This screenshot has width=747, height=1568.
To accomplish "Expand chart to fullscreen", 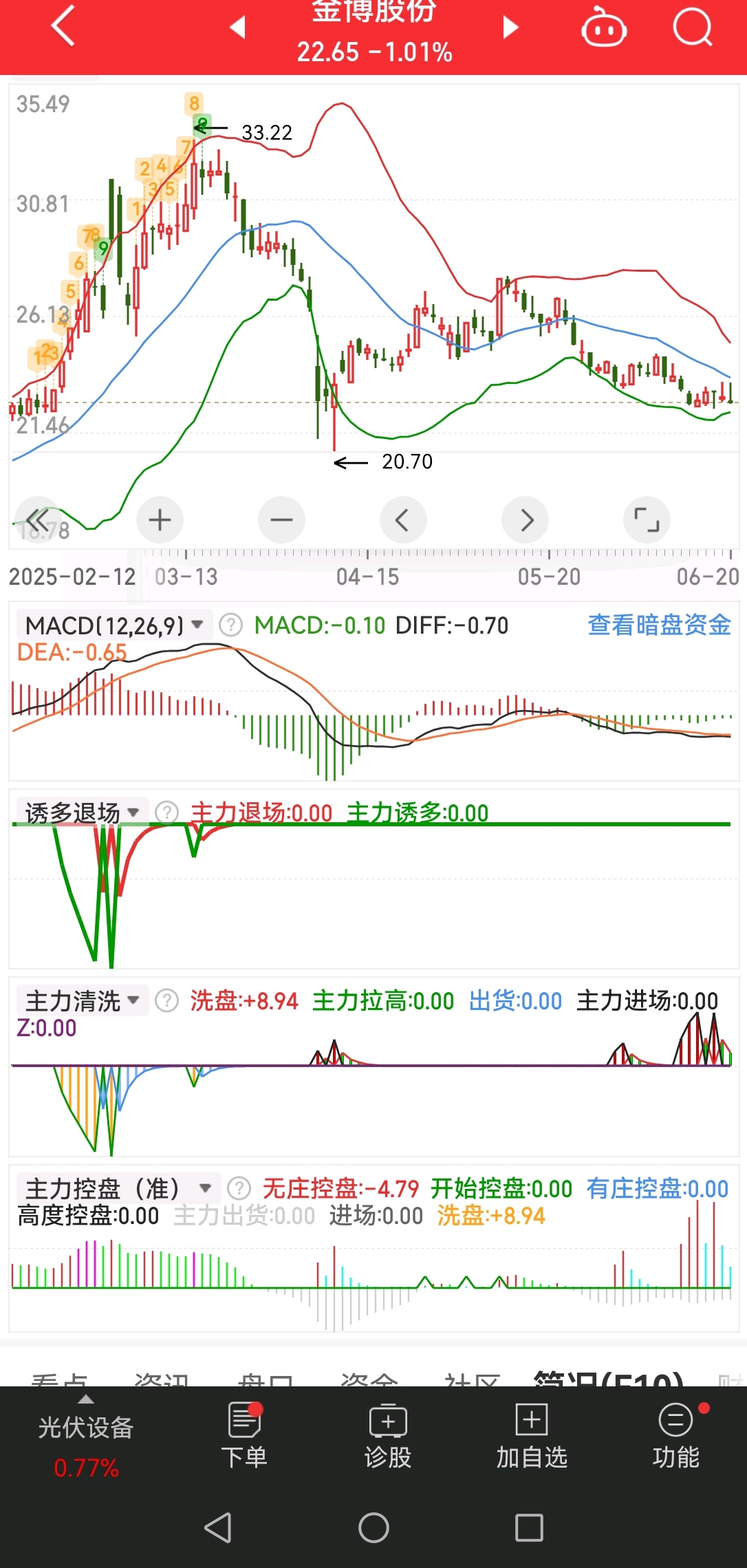I will click(x=647, y=520).
